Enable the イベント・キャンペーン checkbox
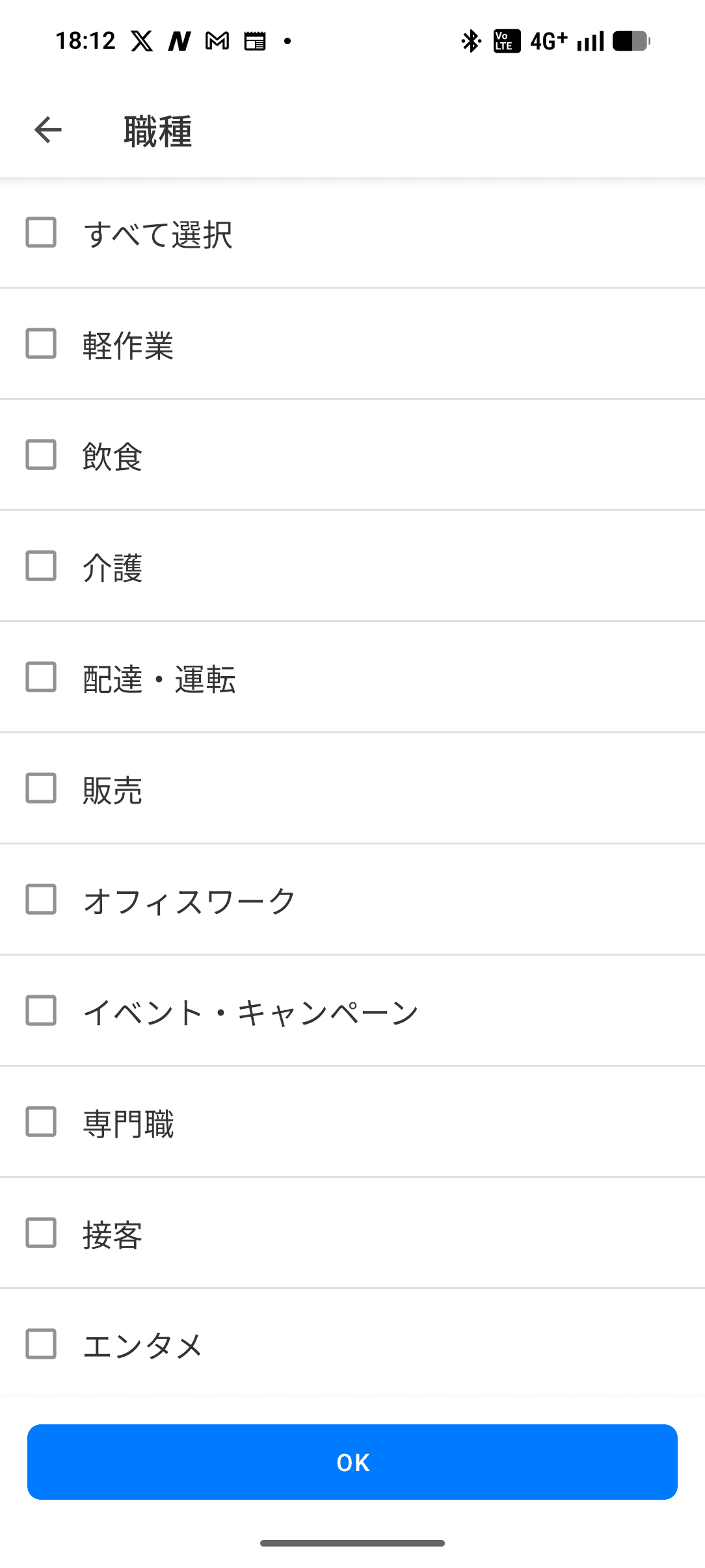Viewport: 705px width, 1568px height. pos(40,1011)
